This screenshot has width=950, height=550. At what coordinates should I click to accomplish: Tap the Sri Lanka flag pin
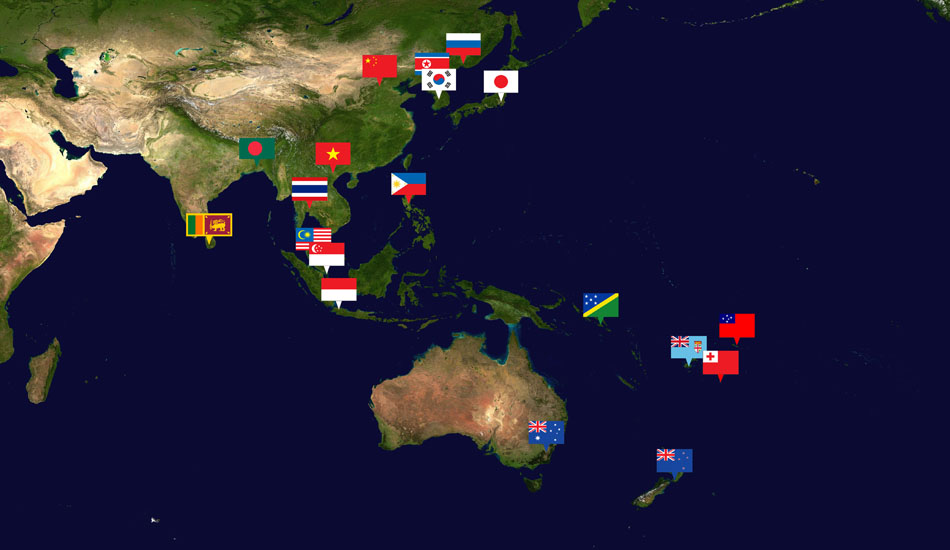(209, 225)
